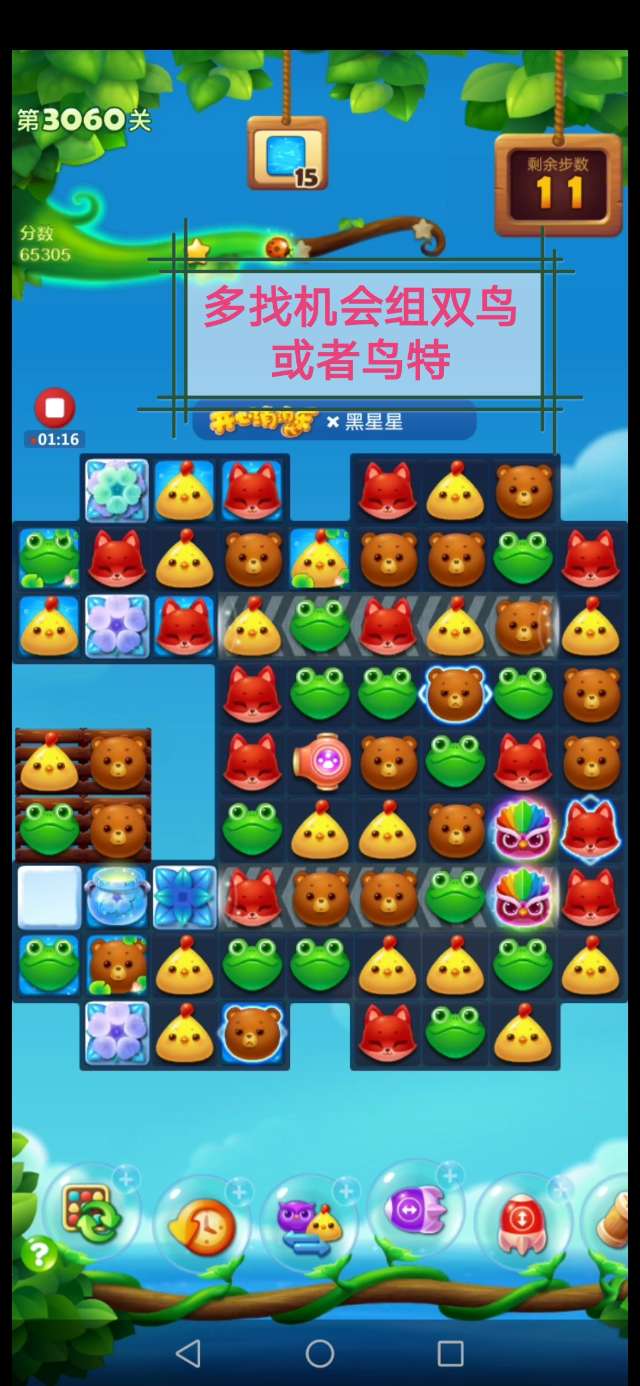This screenshot has height=1386, width=640.
Task: Use the hammer power-up
Action: click(x=617, y=1222)
